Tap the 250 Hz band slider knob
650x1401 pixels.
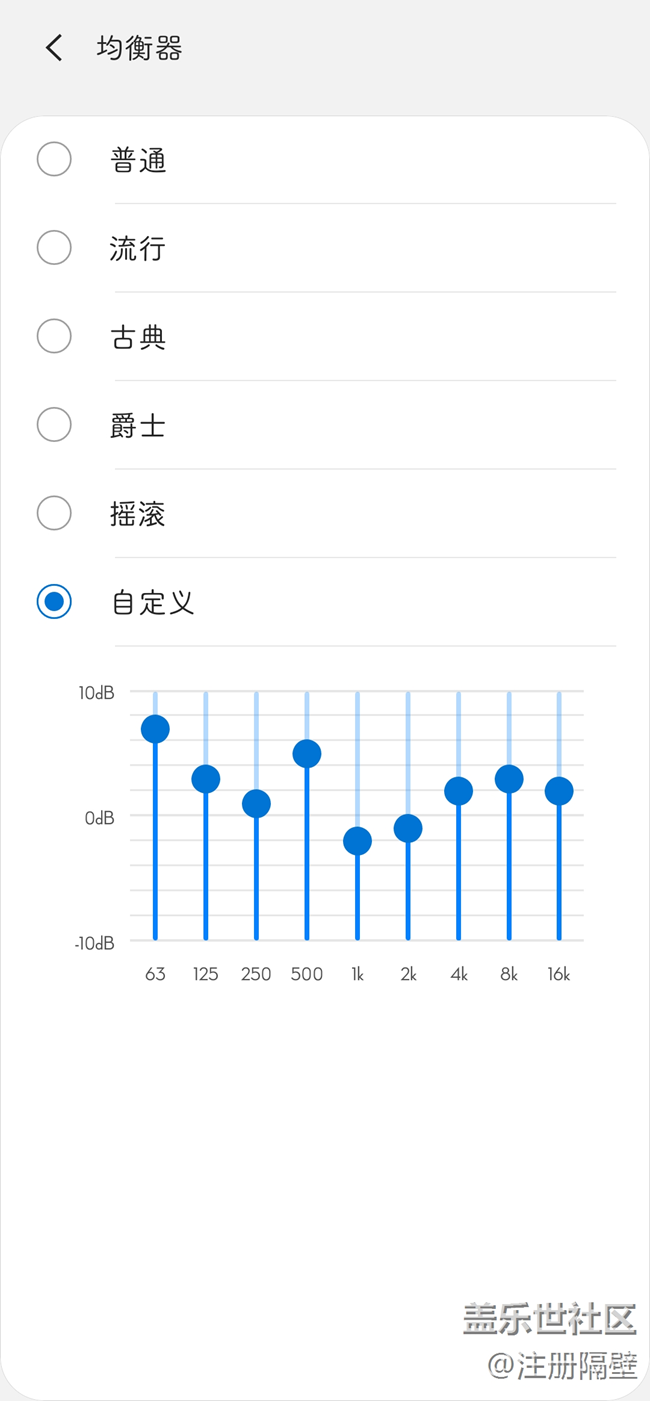tap(256, 804)
